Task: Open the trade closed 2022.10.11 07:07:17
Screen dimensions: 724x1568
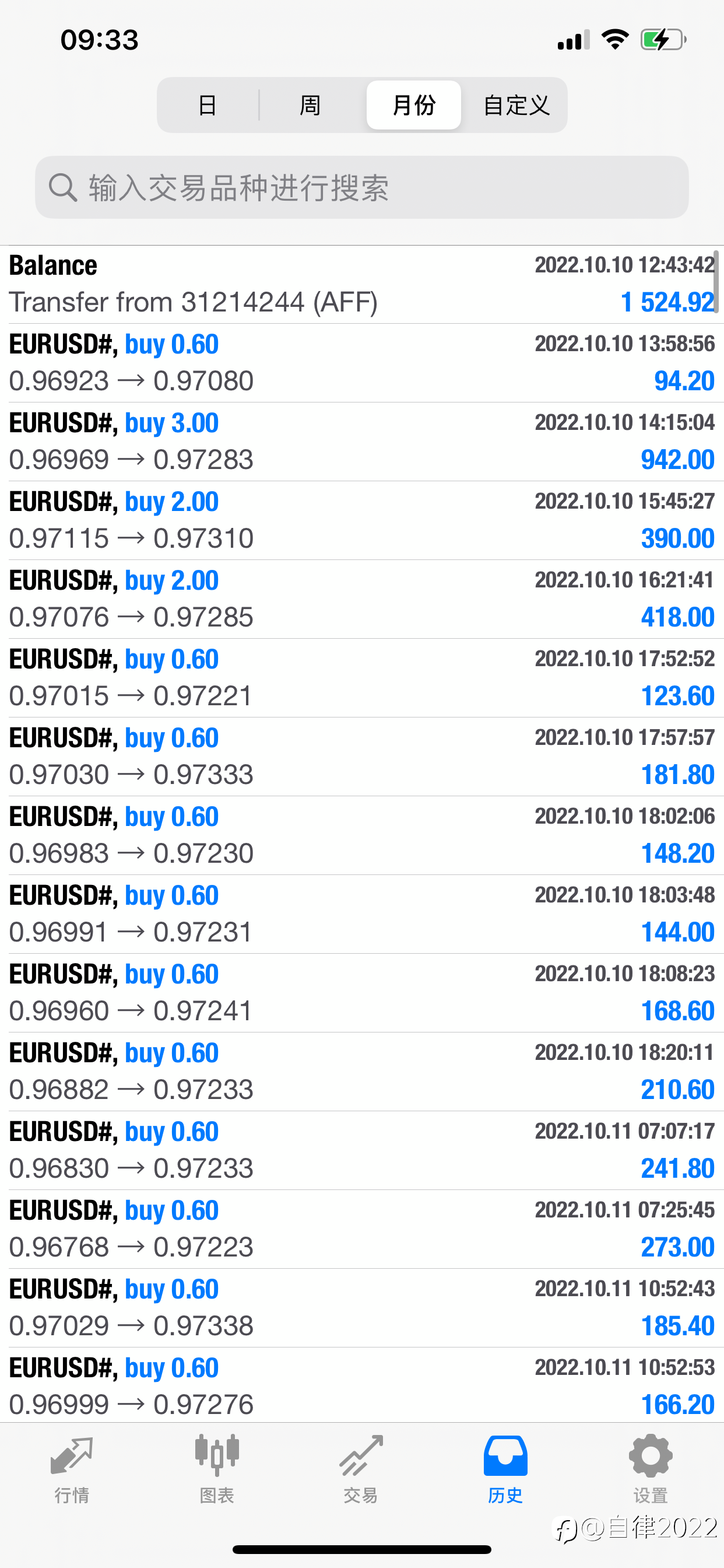Action: [362, 1150]
